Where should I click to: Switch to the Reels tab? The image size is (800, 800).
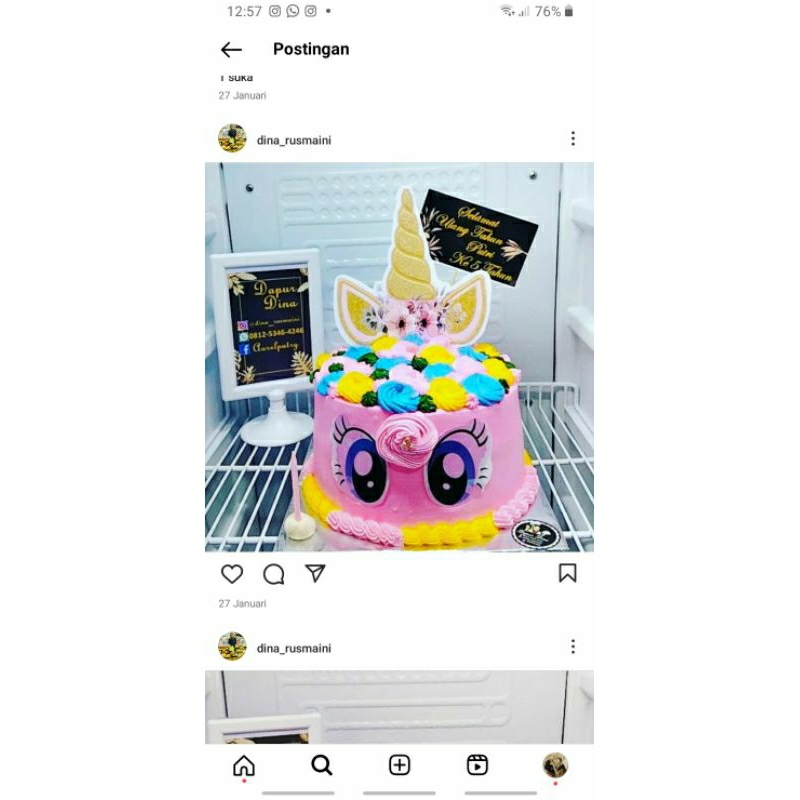coord(477,766)
